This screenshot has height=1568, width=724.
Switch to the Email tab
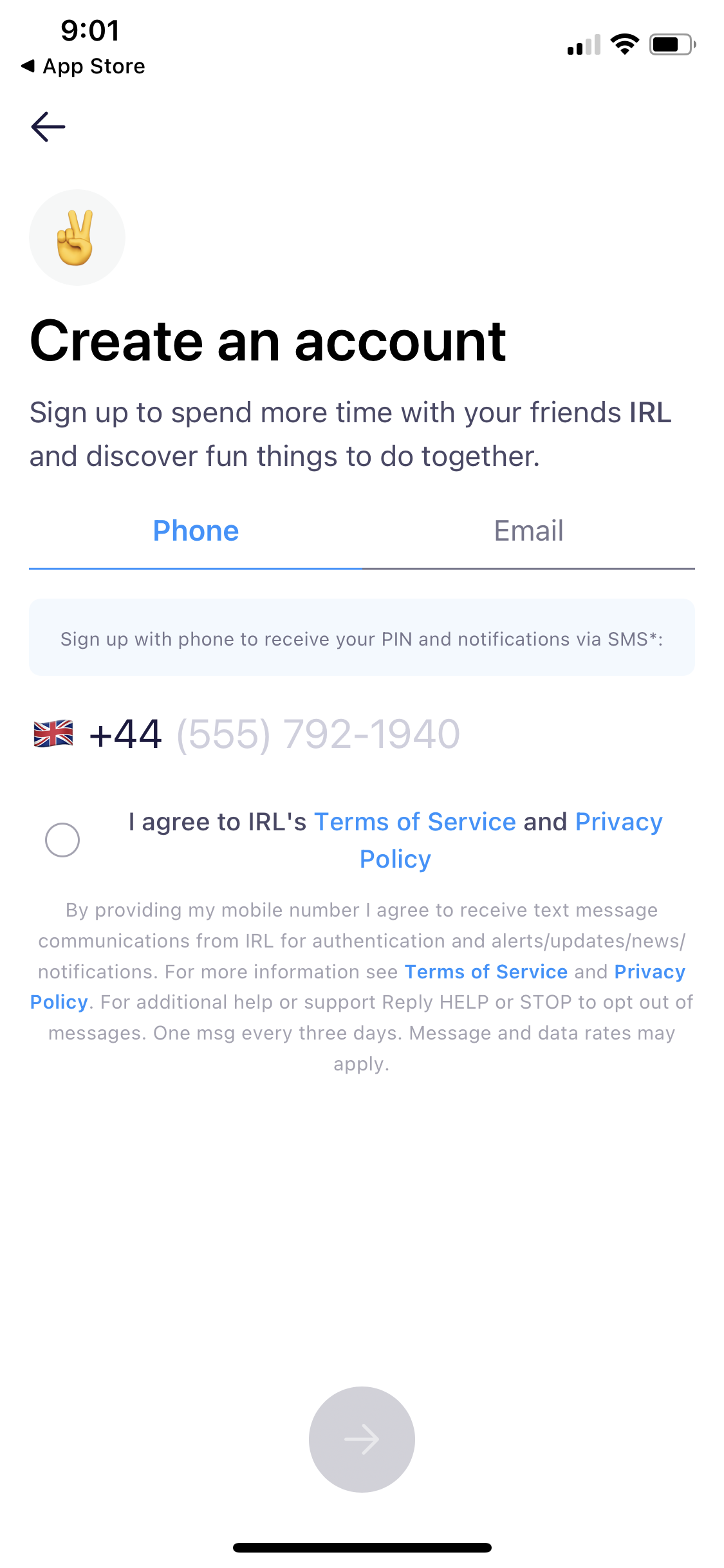(528, 530)
